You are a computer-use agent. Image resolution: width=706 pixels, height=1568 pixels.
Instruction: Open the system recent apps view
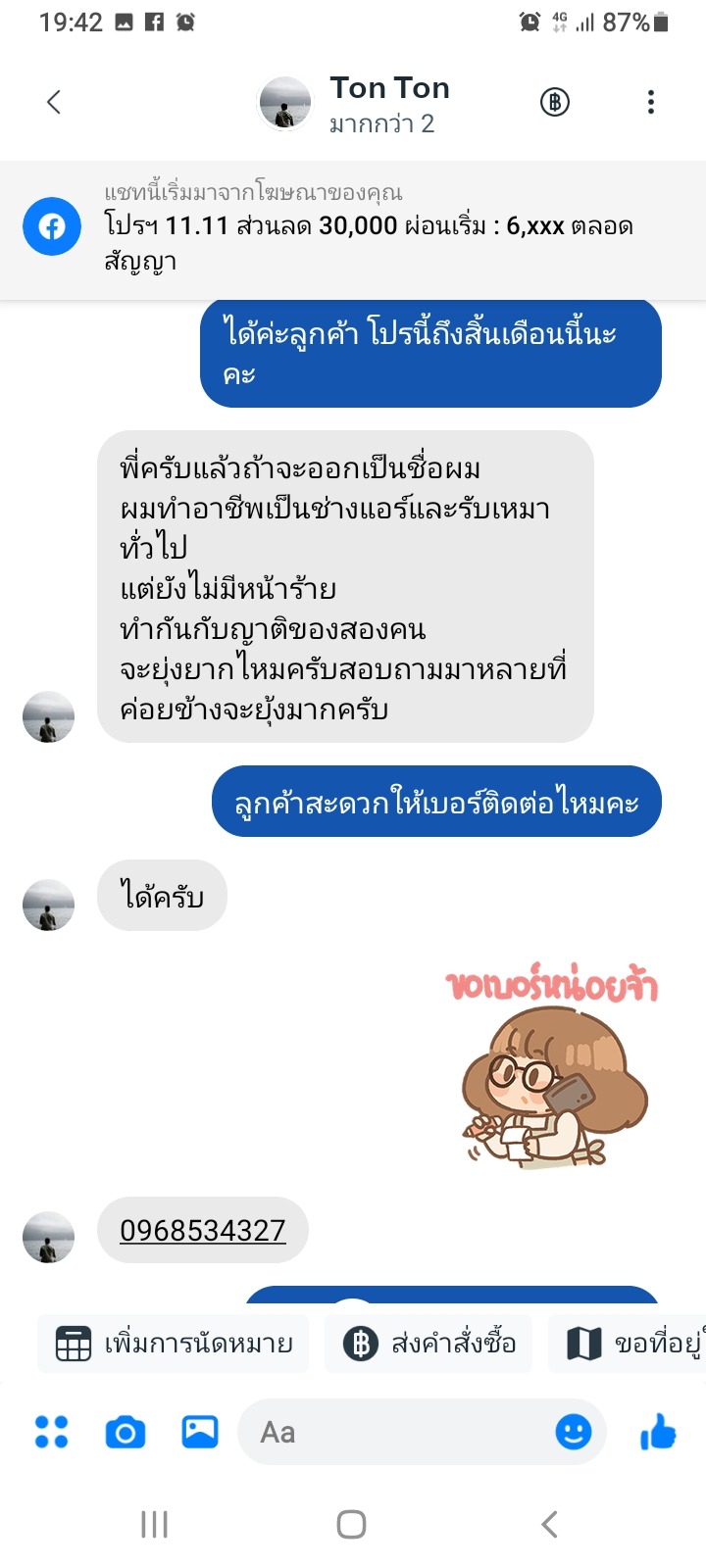[x=154, y=1524]
